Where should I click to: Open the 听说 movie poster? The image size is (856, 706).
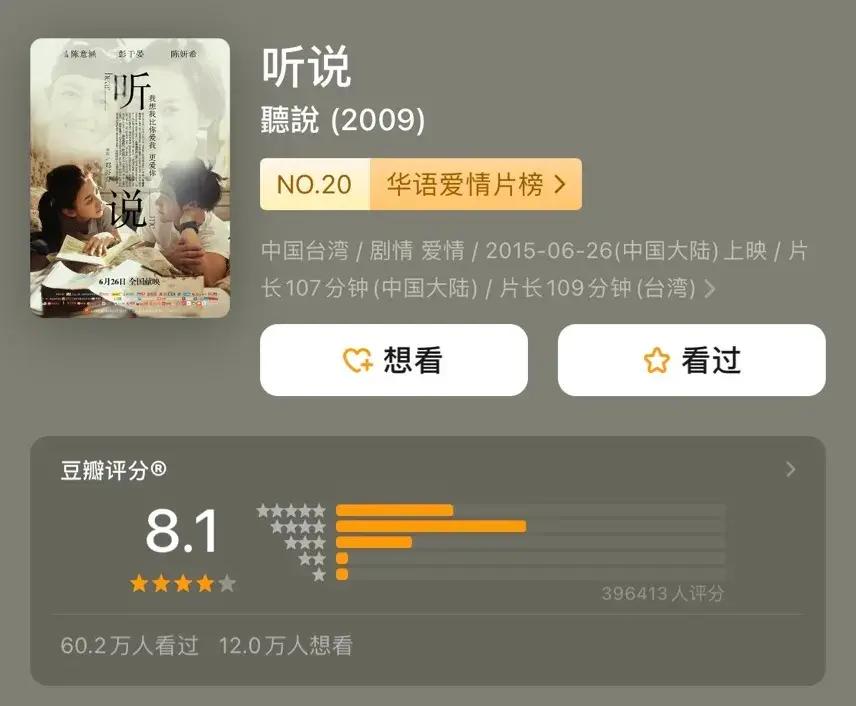tap(130, 178)
